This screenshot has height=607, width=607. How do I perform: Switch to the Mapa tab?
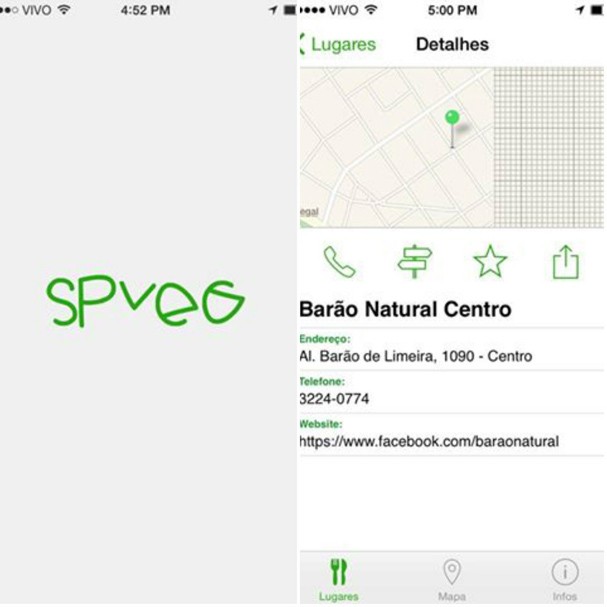click(x=452, y=578)
